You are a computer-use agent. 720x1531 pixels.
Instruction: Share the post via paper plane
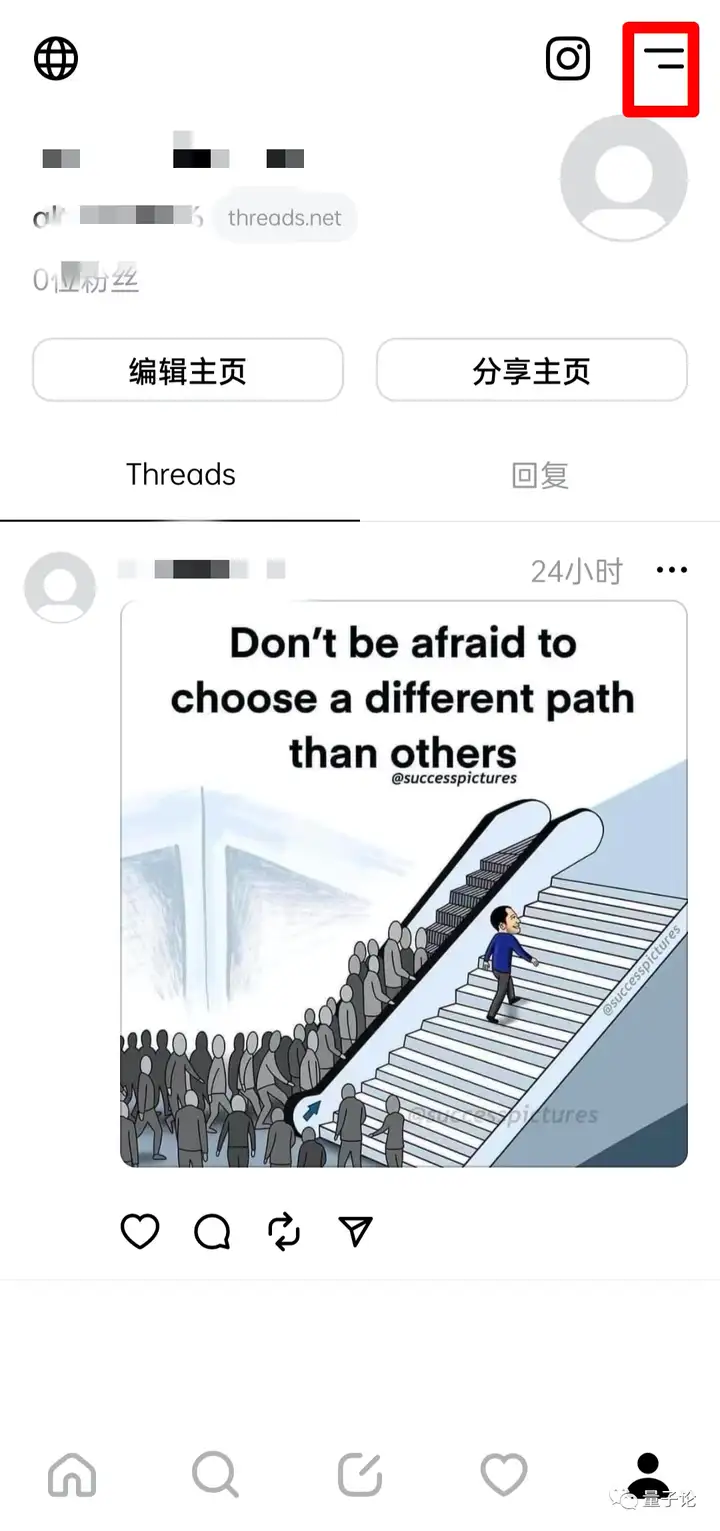(356, 1231)
